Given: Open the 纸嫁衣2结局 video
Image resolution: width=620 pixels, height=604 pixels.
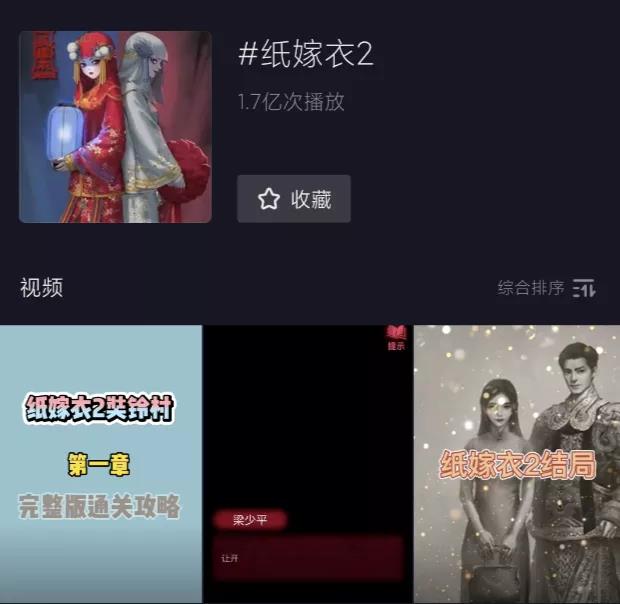Looking at the screenshot, I should 517,463.
